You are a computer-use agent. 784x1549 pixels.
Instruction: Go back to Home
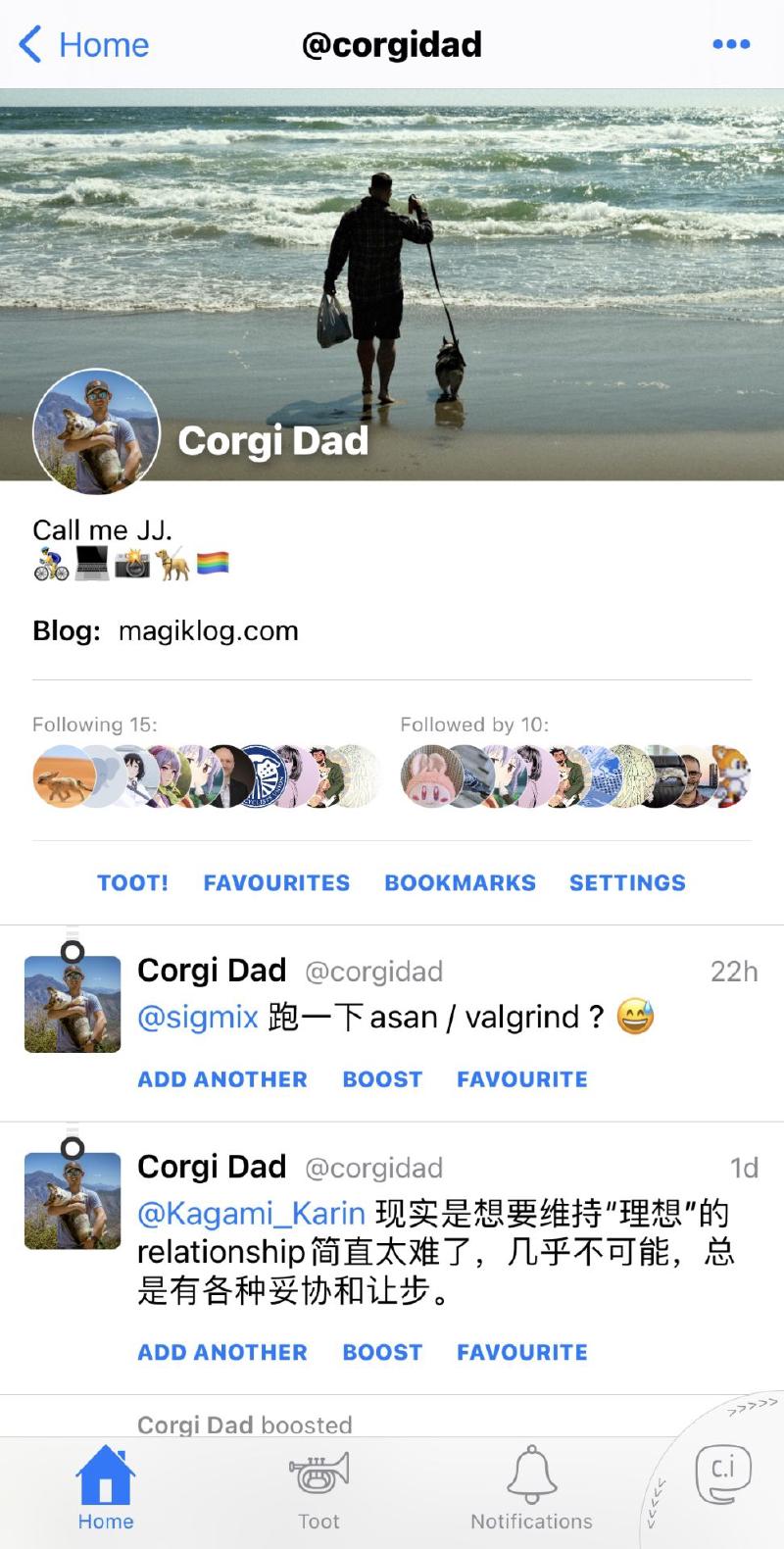(84, 45)
